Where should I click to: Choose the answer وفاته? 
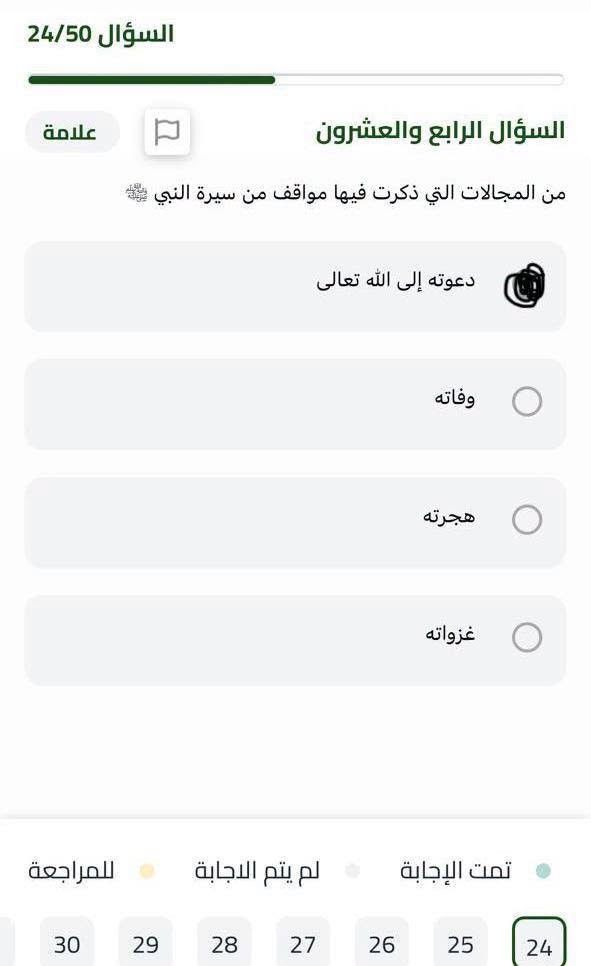click(295, 404)
